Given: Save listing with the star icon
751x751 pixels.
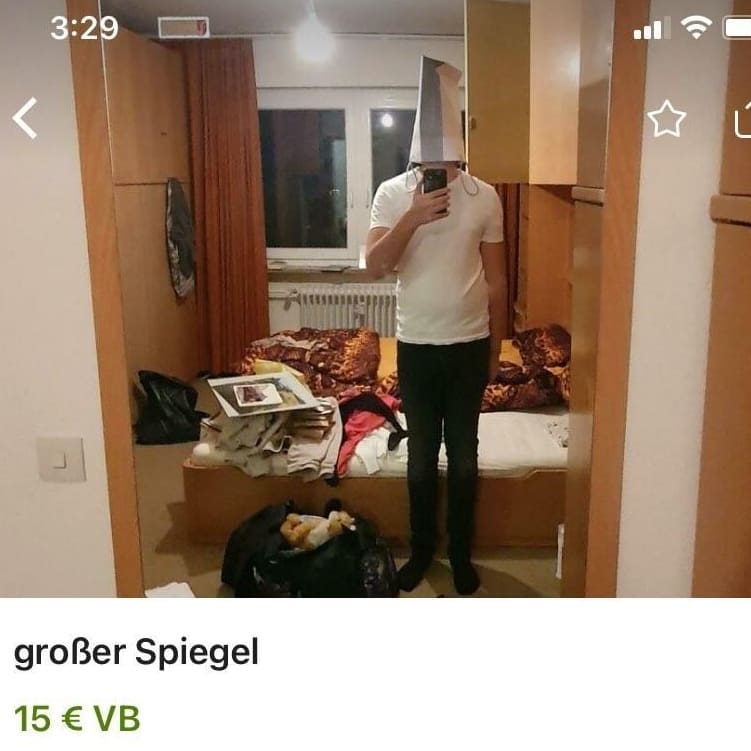Looking at the screenshot, I should pos(666,120).
